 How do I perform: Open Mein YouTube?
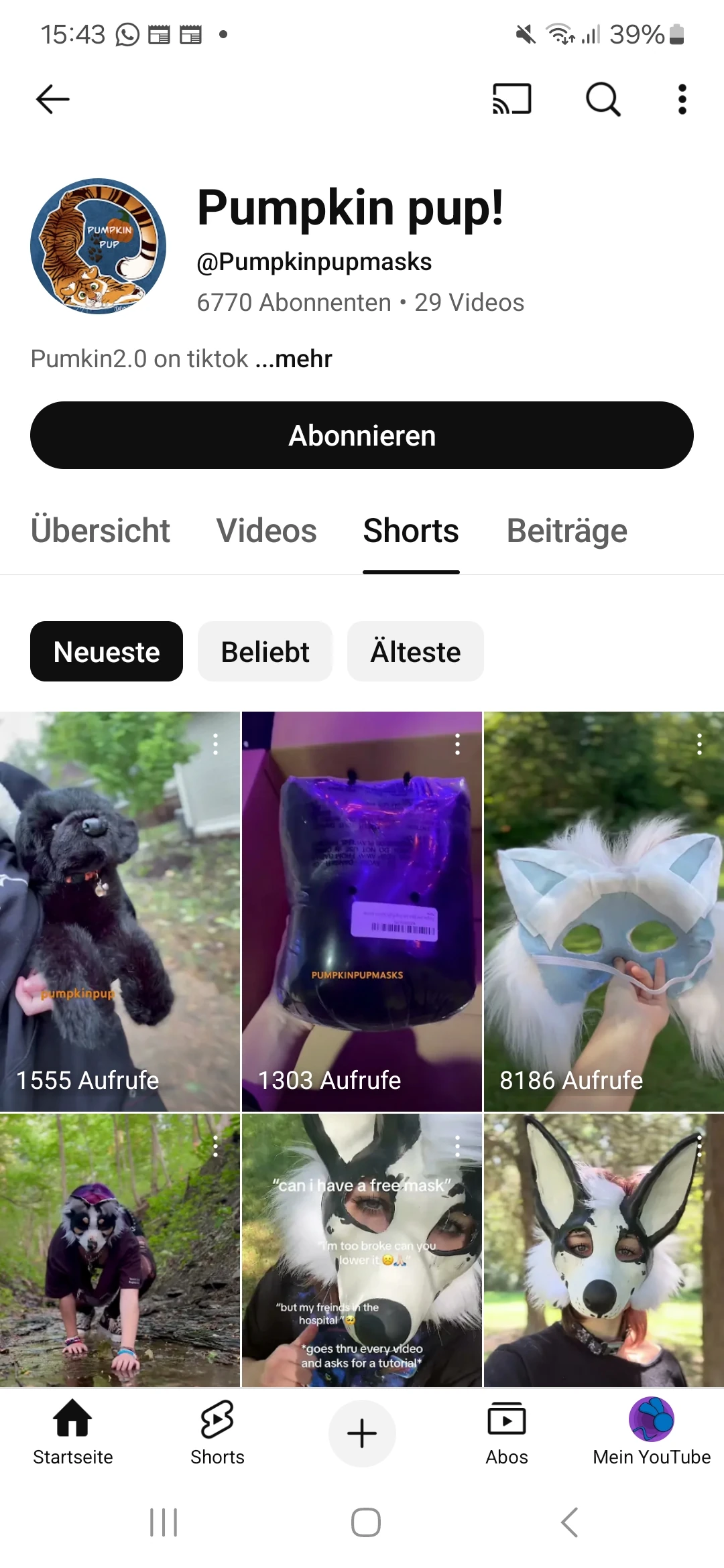point(651,1433)
